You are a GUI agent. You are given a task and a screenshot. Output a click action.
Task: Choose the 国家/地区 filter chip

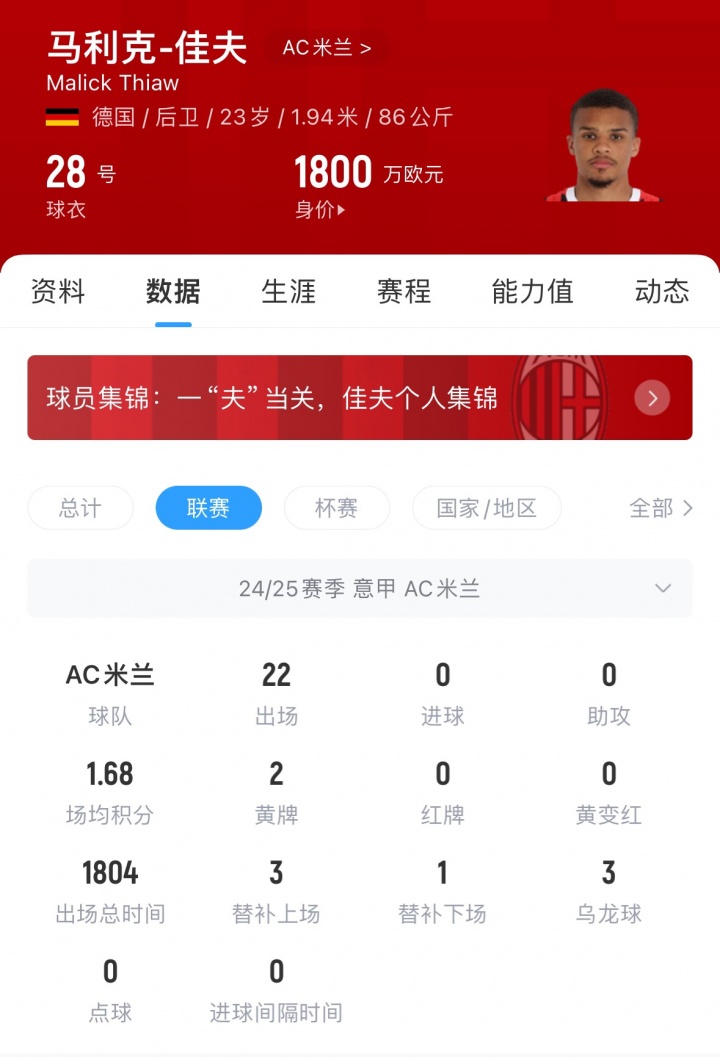[x=487, y=508]
